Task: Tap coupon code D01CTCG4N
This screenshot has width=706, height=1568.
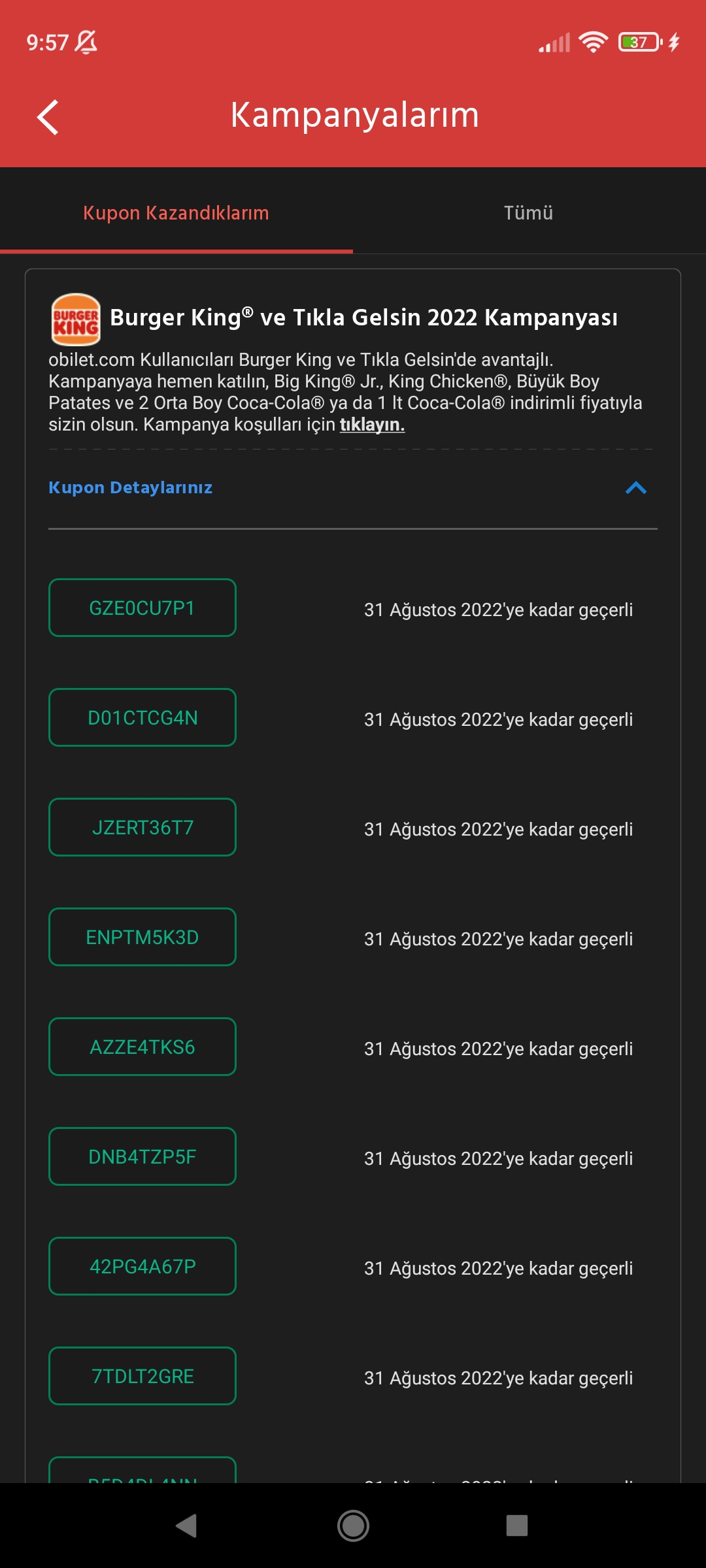Action: 143,717
